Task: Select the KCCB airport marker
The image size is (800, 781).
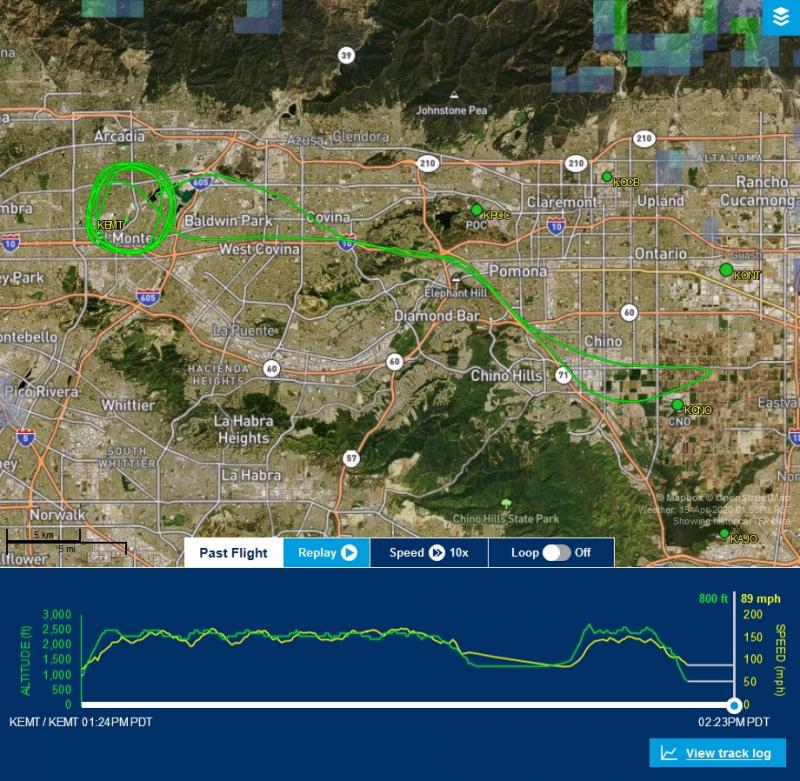Action: click(606, 177)
